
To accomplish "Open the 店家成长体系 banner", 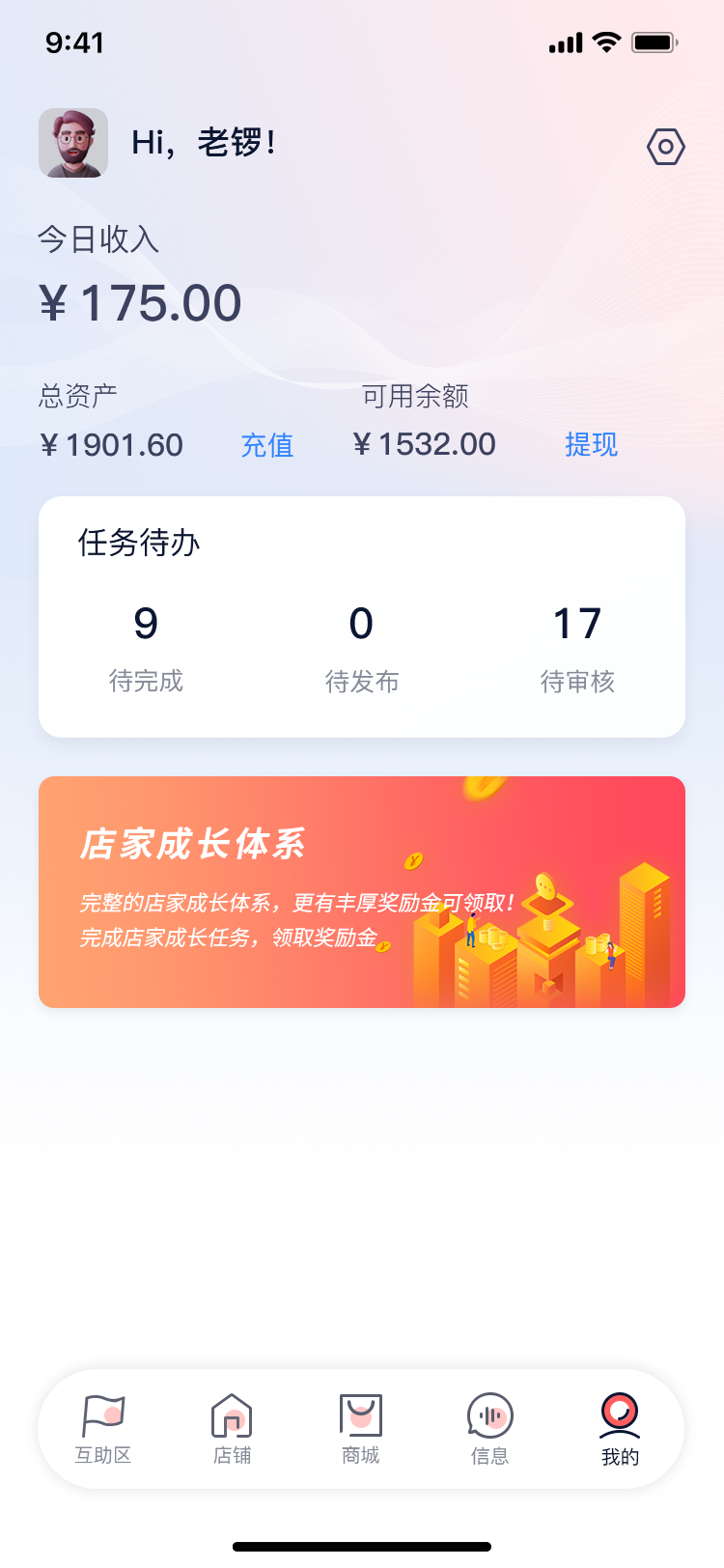I will [362, 892].
